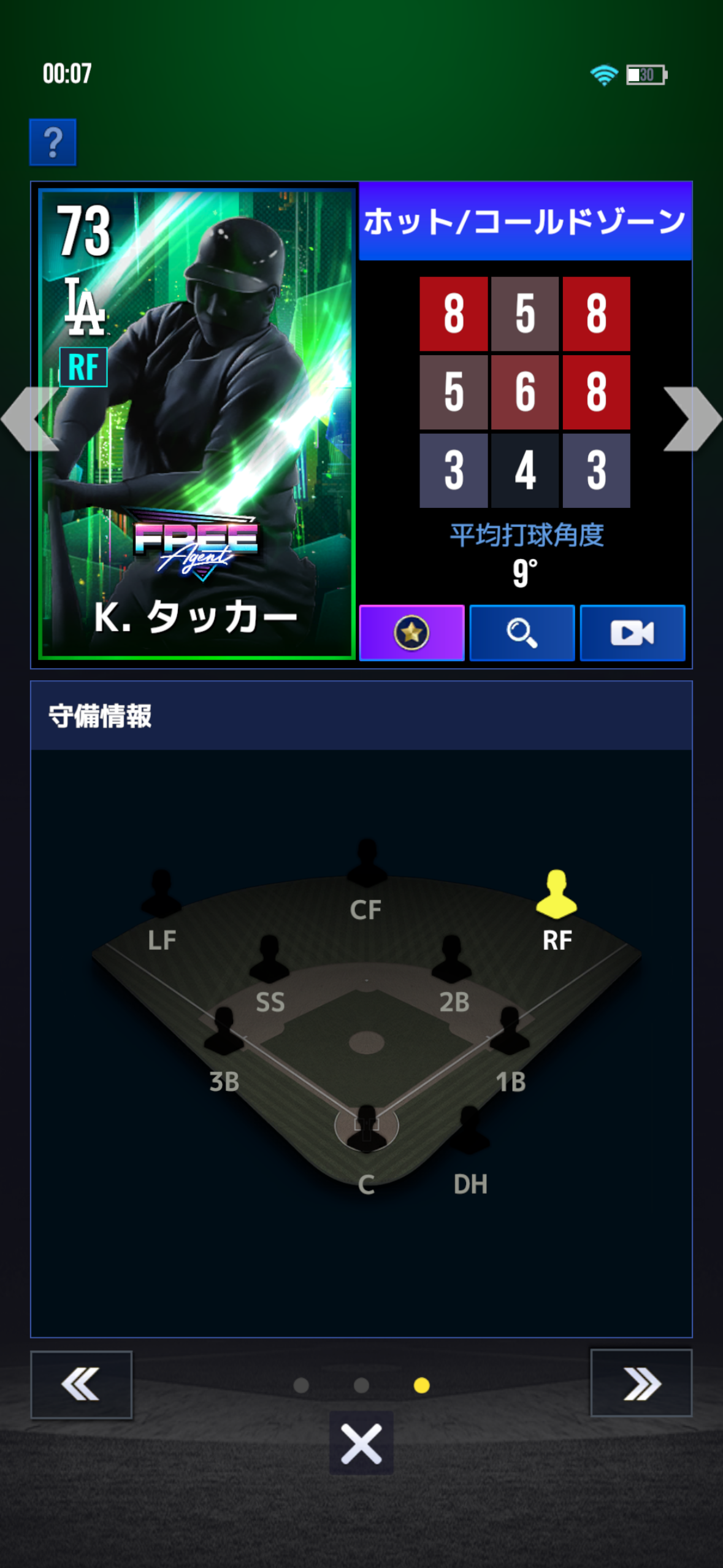The height and width of the screenshot is (1568, 723).
Task: Open the magnifying glass detail button
Action: [522, 632]
